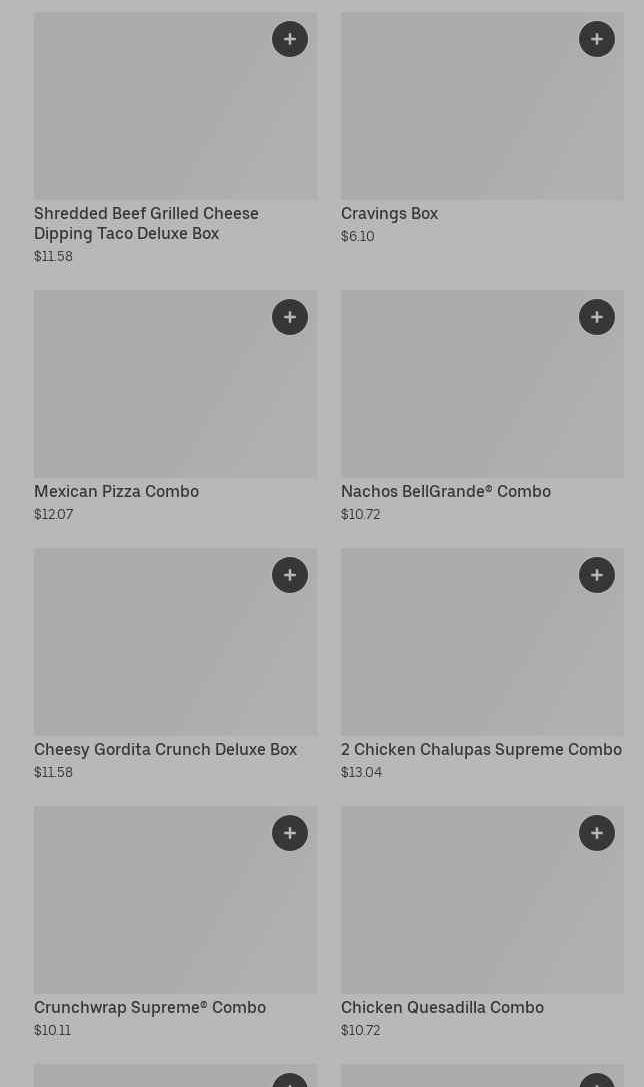Open Shredded Beef Grilled Cheese Dipping Taco card
644x1087 pixels.
(x=146, y=223)
